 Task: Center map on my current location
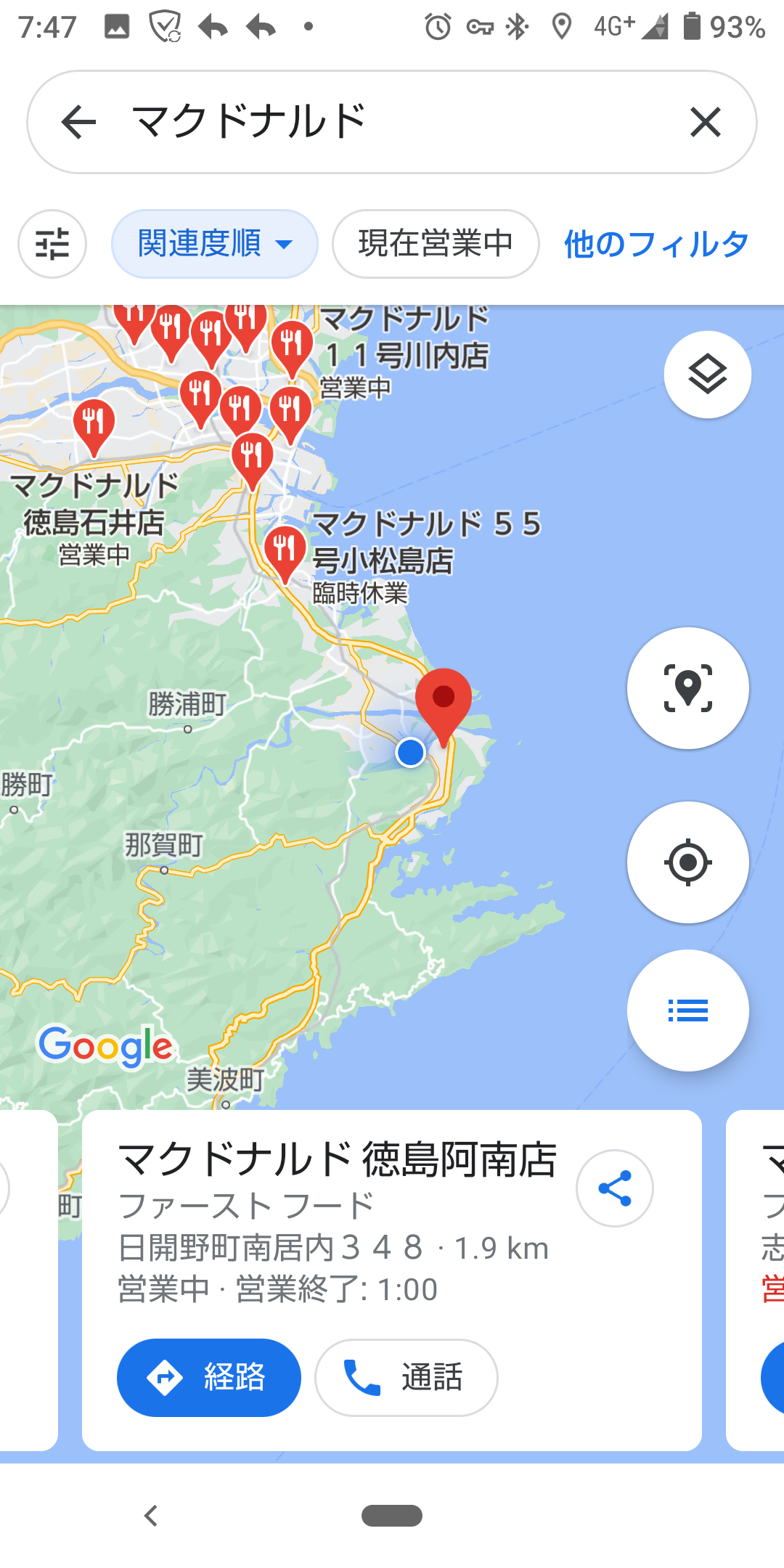687,862
